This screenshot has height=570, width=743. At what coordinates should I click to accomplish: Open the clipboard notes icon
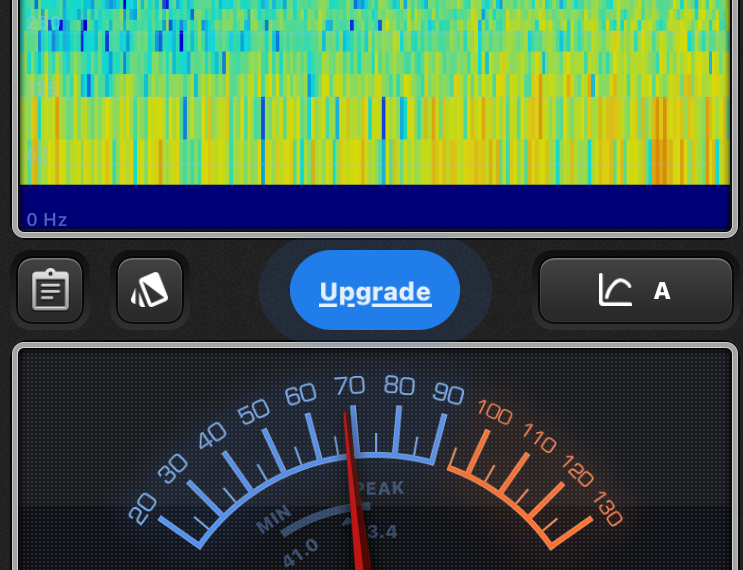click(50, 291)
